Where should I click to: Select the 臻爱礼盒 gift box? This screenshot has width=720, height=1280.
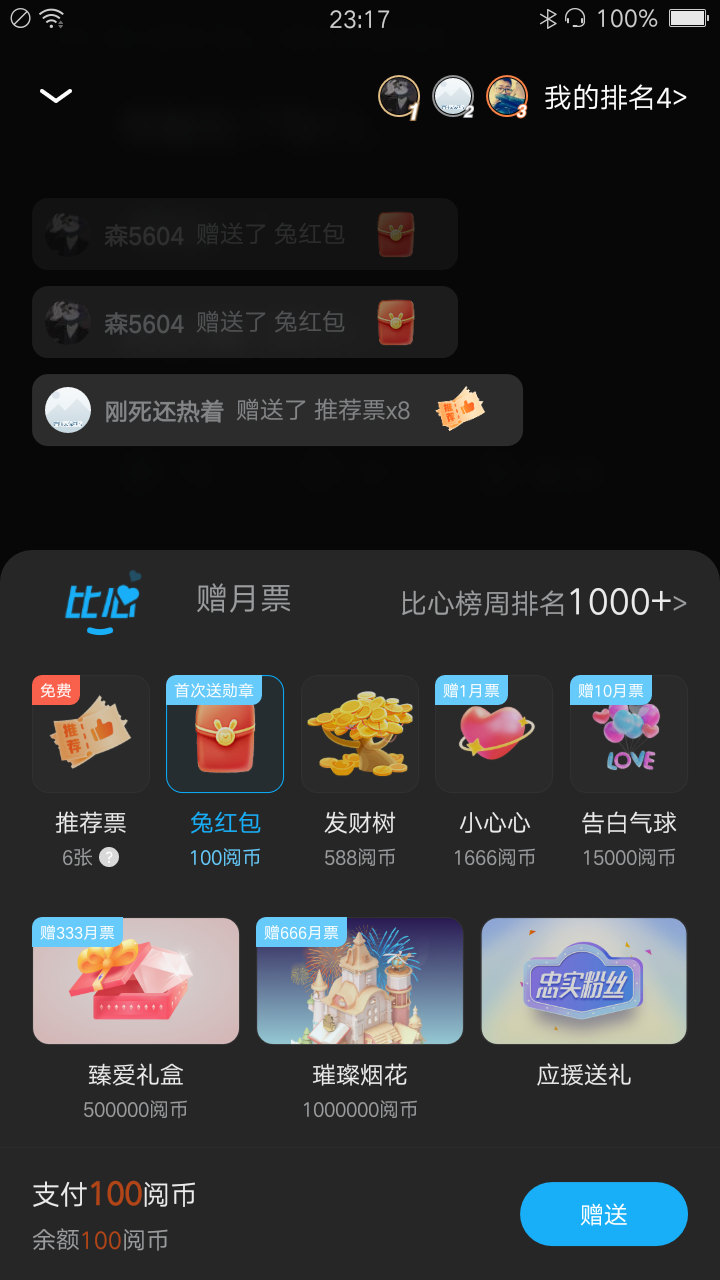[136, 982]
